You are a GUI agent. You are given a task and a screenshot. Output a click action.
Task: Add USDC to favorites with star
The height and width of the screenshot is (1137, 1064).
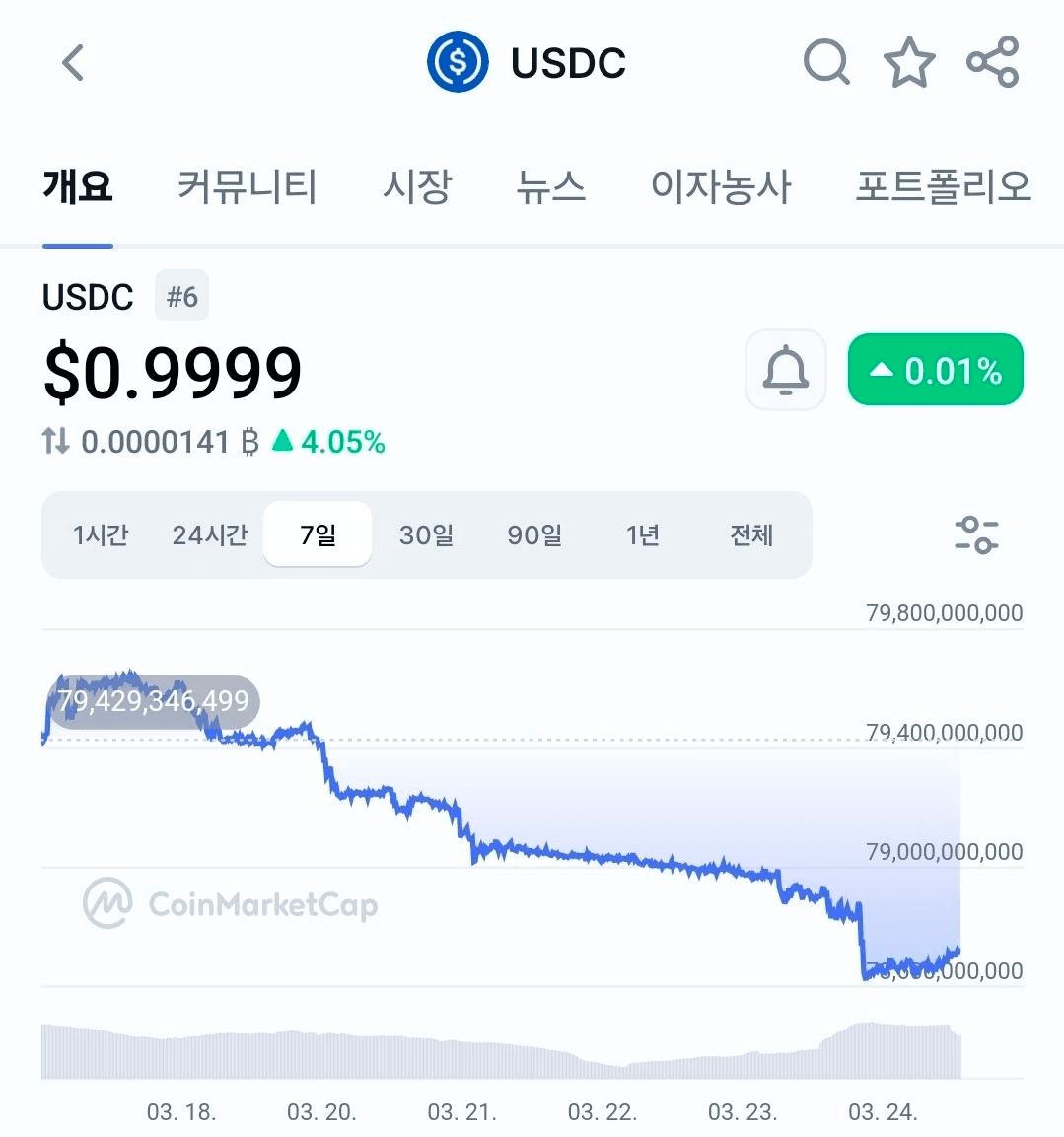[908, 63]
